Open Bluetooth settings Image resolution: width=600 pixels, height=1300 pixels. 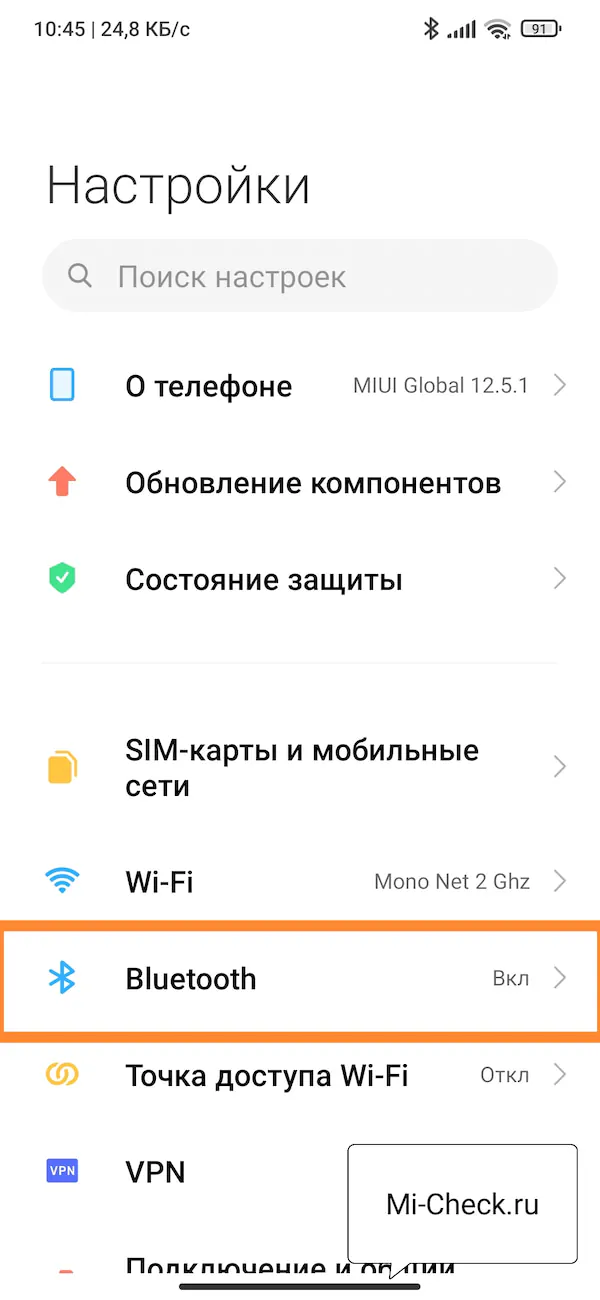(300, 978)
